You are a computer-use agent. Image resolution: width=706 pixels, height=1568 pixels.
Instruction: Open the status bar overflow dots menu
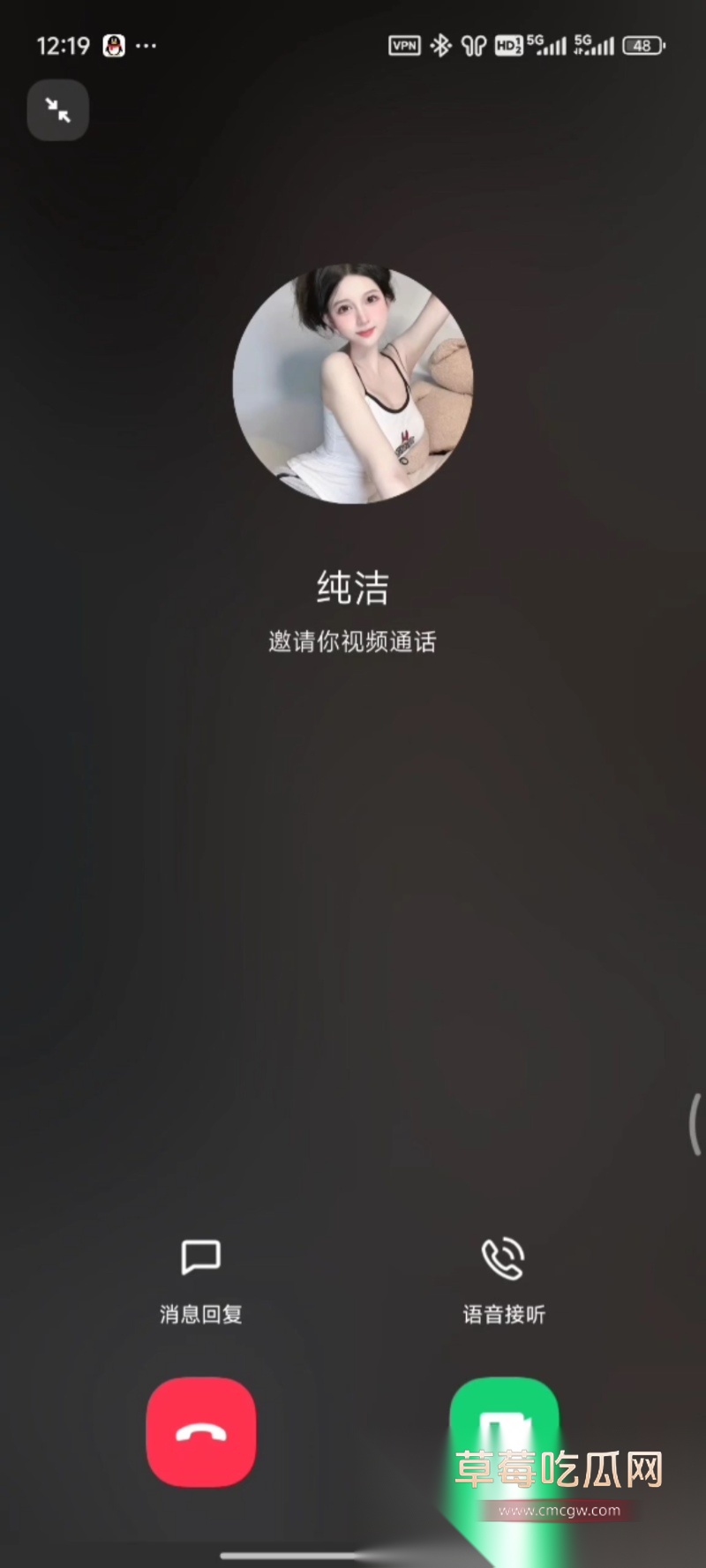(146, 45)
